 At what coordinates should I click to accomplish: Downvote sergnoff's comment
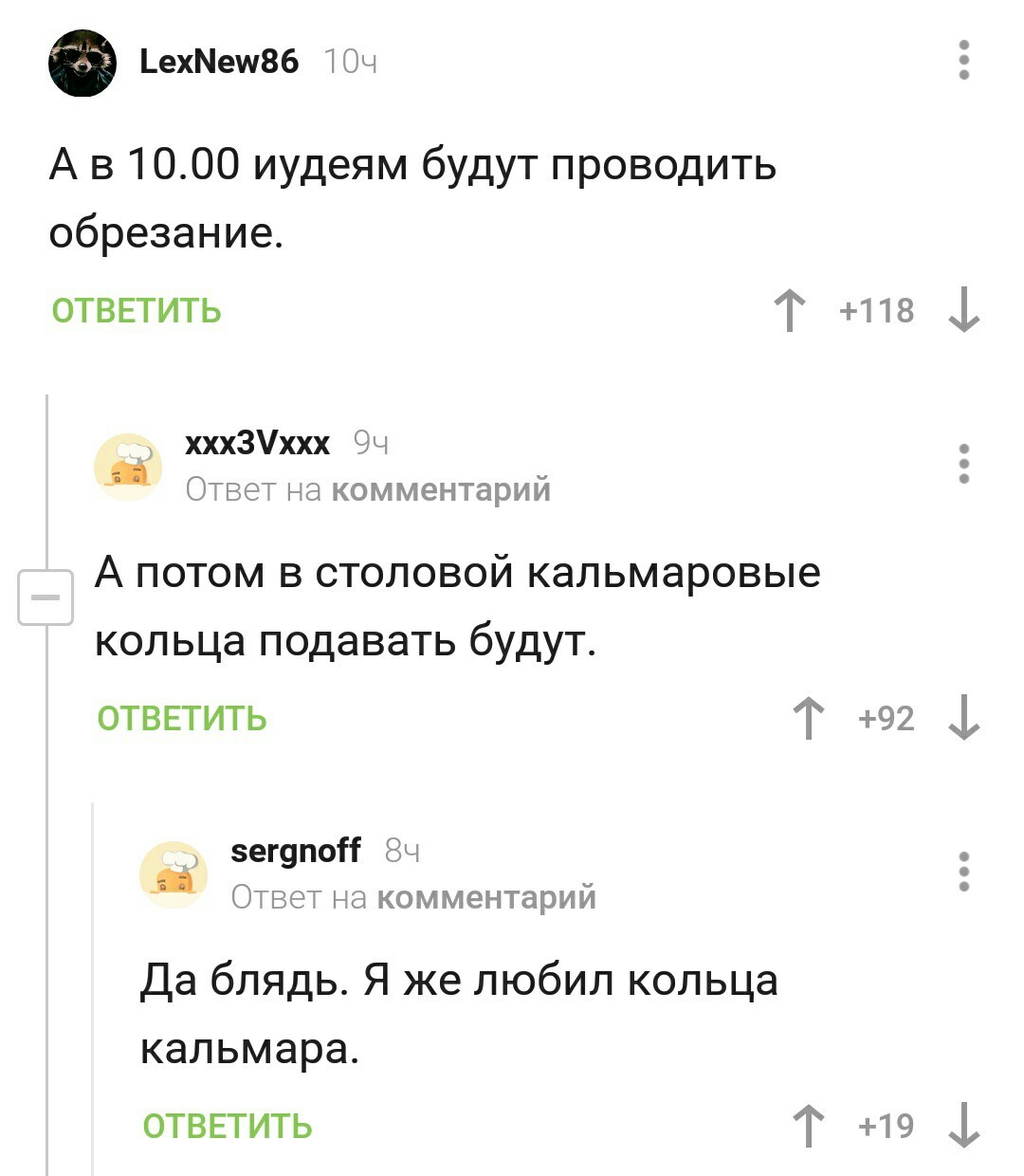[x=963, y=1126]
